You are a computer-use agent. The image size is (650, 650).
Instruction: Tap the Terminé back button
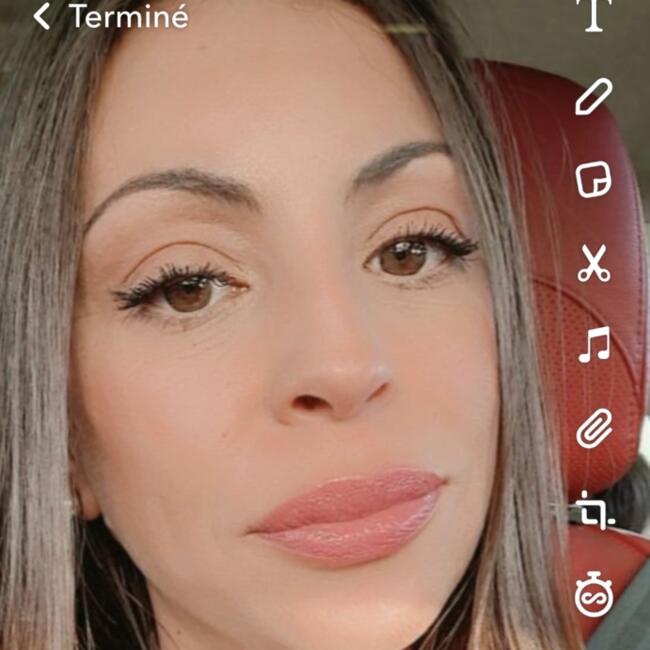[x=110, y=16]
